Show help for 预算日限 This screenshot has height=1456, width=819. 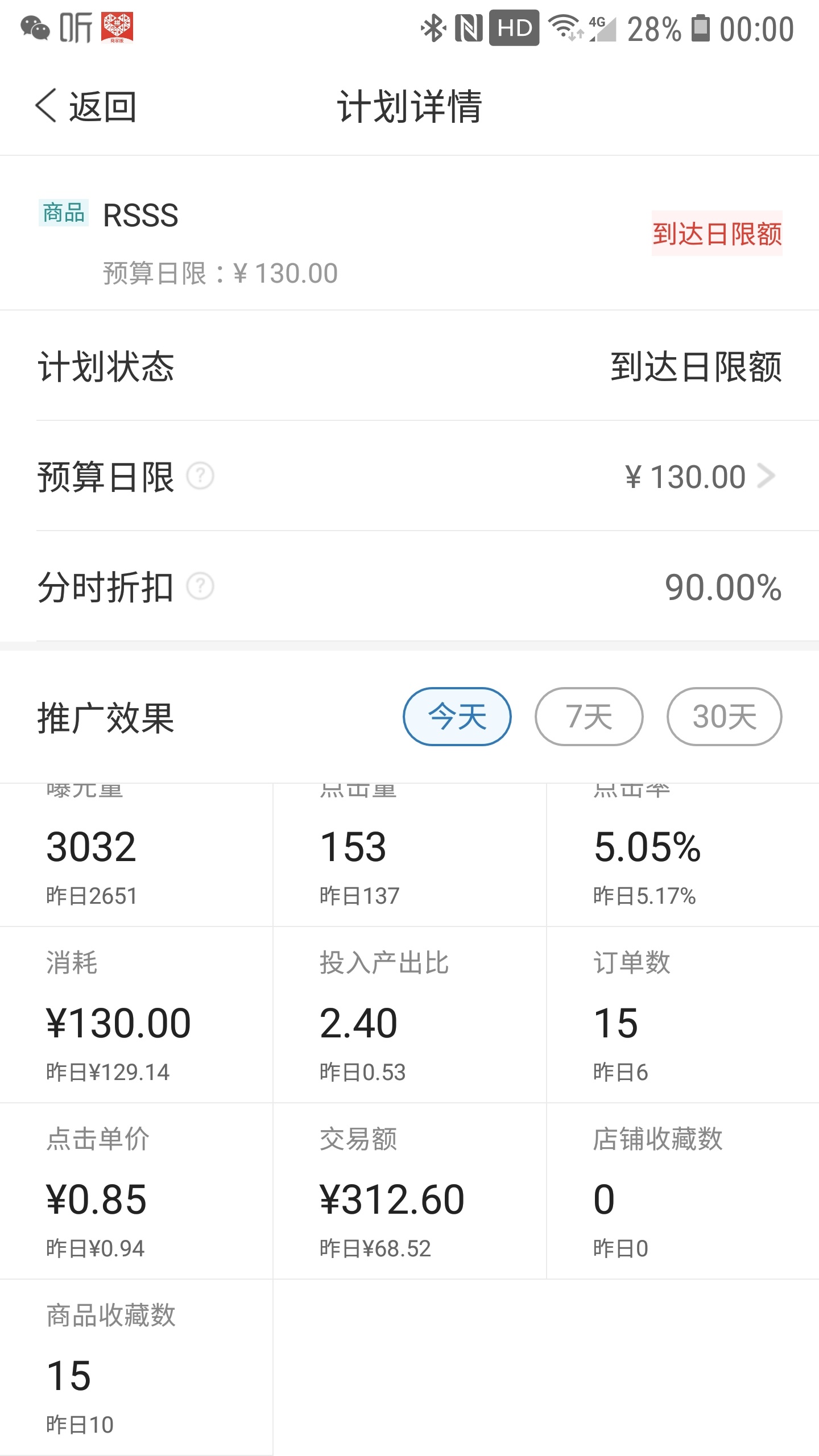[x=200, y=476]
